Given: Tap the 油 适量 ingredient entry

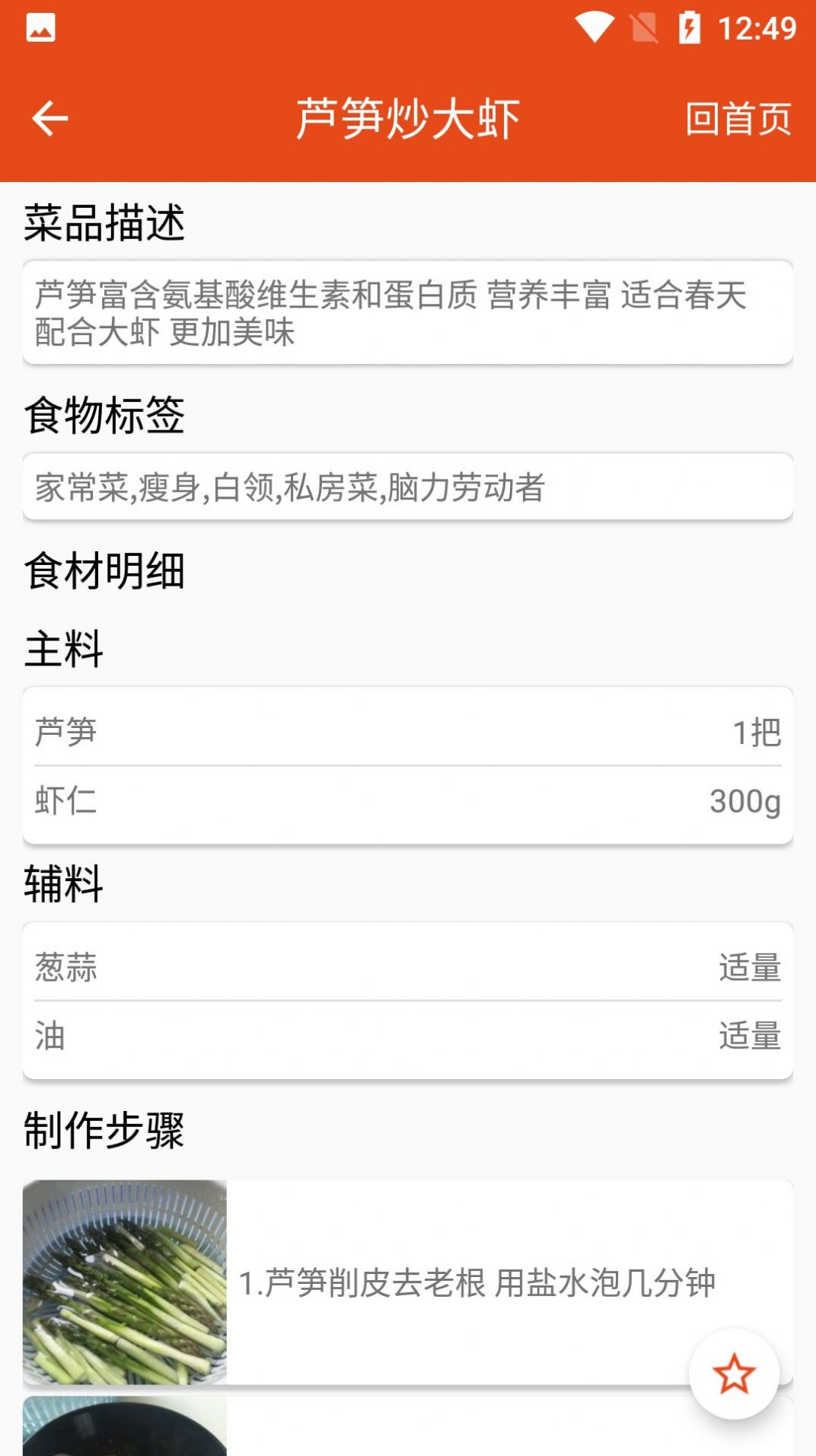Looking at the screenshot, I should click(408, 1036).
